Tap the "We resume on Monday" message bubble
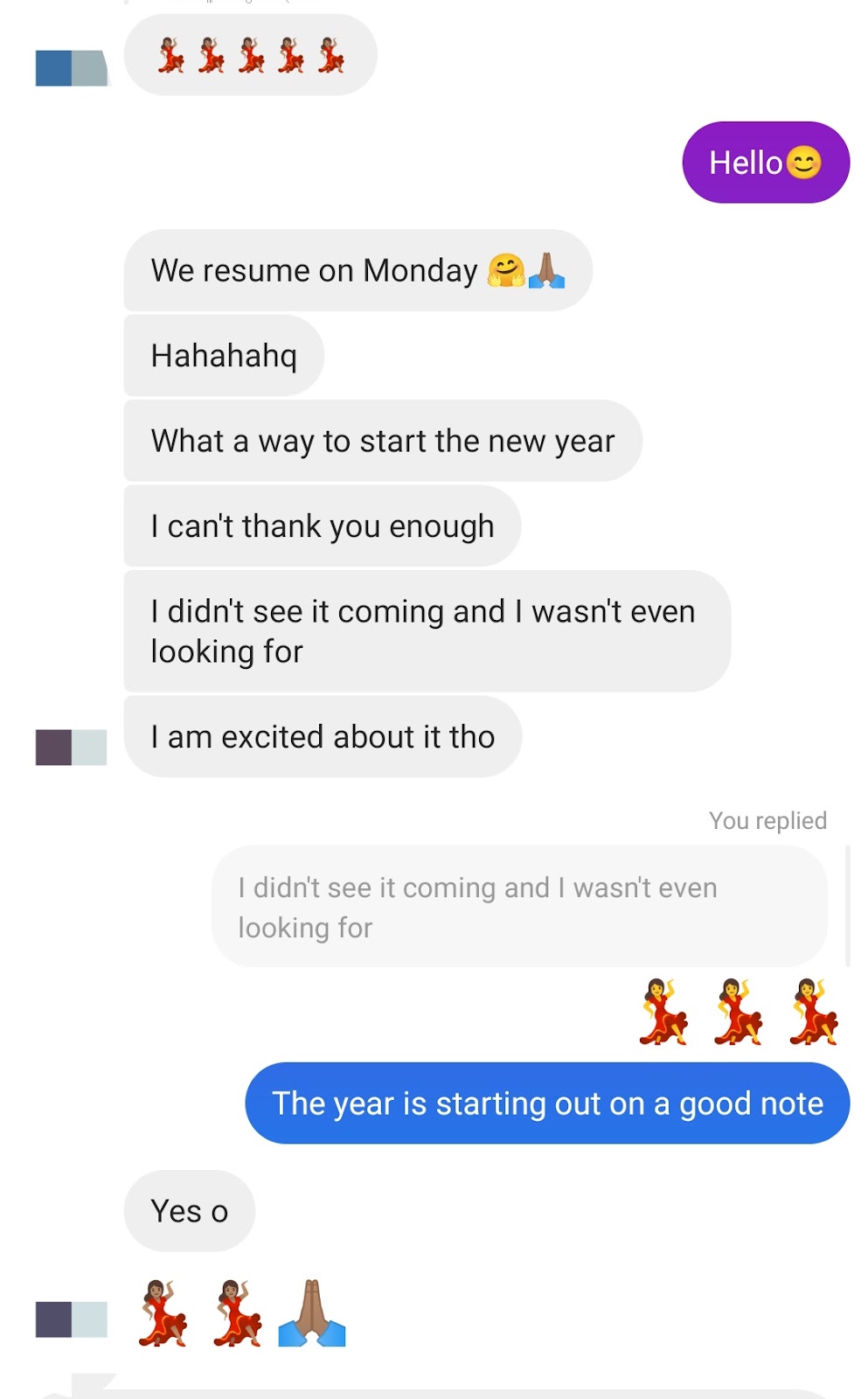The width and height of the screenshot is (868, 1399). point(358,271)
